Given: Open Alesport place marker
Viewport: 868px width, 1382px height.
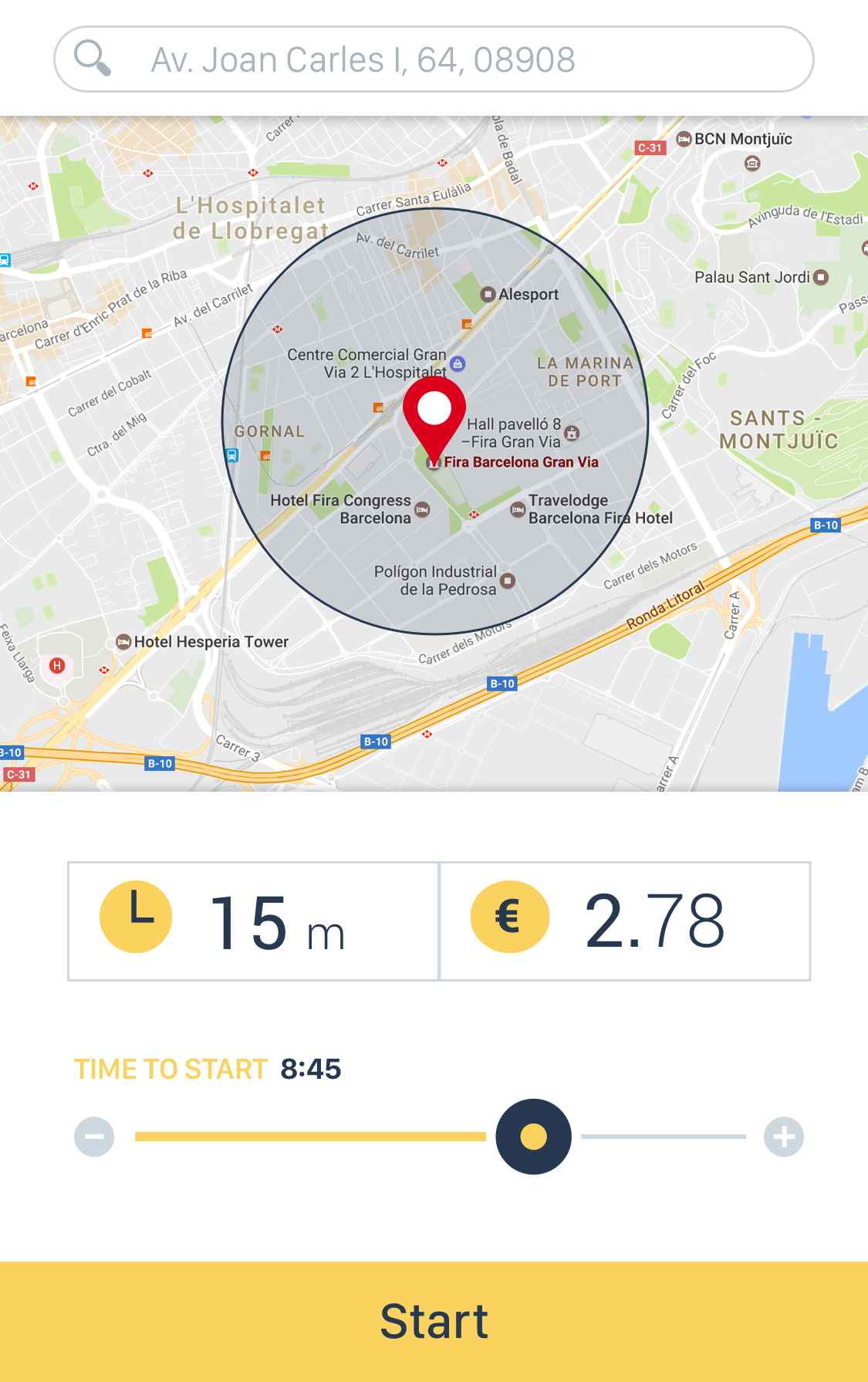Looking at the screenshot, I should (488, 294).
